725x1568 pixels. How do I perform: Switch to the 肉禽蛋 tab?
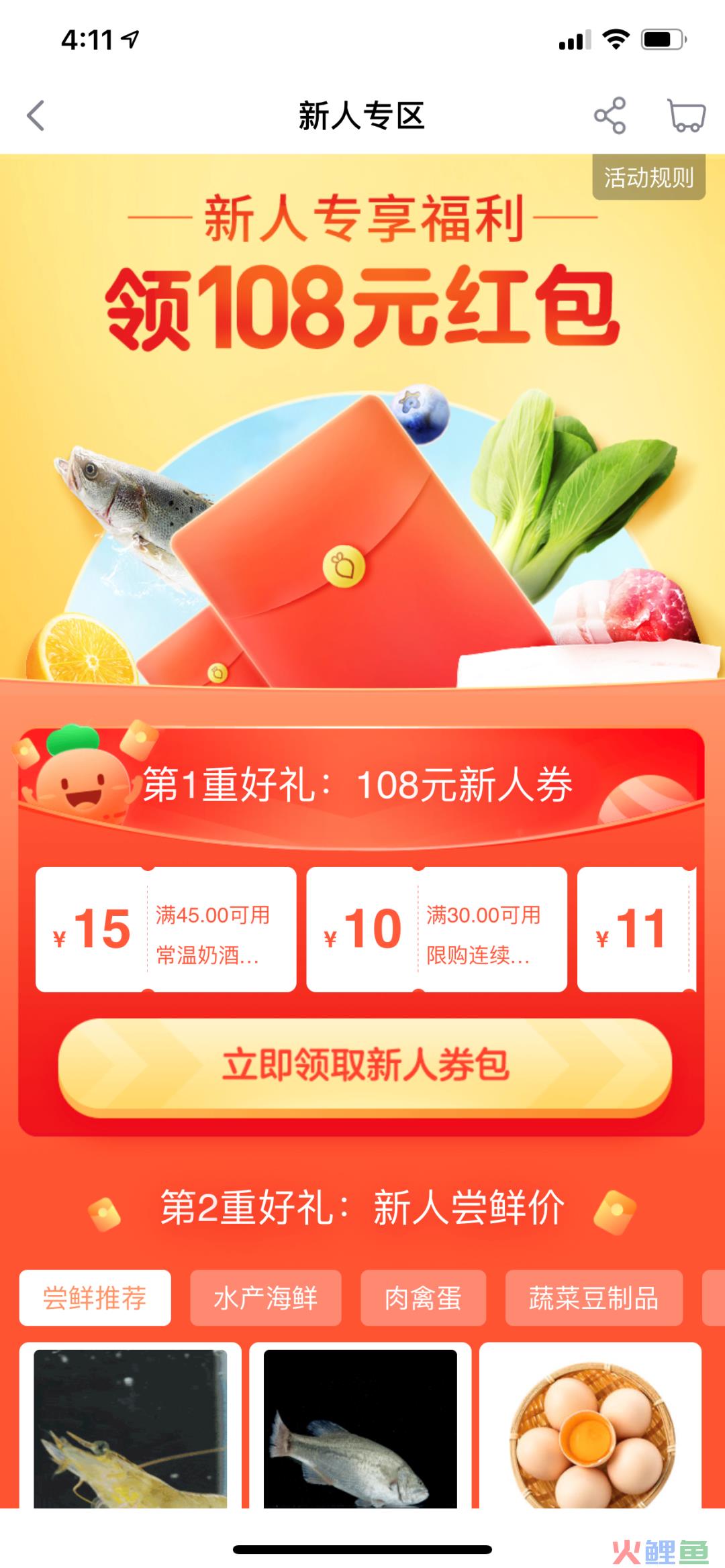coord(423,1298)
